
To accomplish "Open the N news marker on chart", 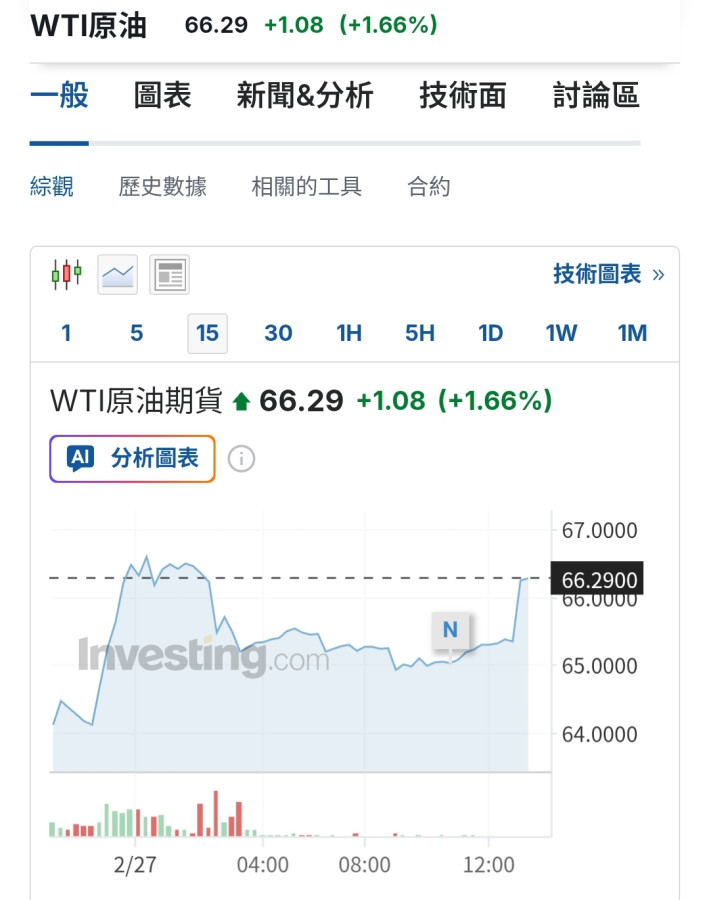I will pyautogui.click(x=450, y=630).
